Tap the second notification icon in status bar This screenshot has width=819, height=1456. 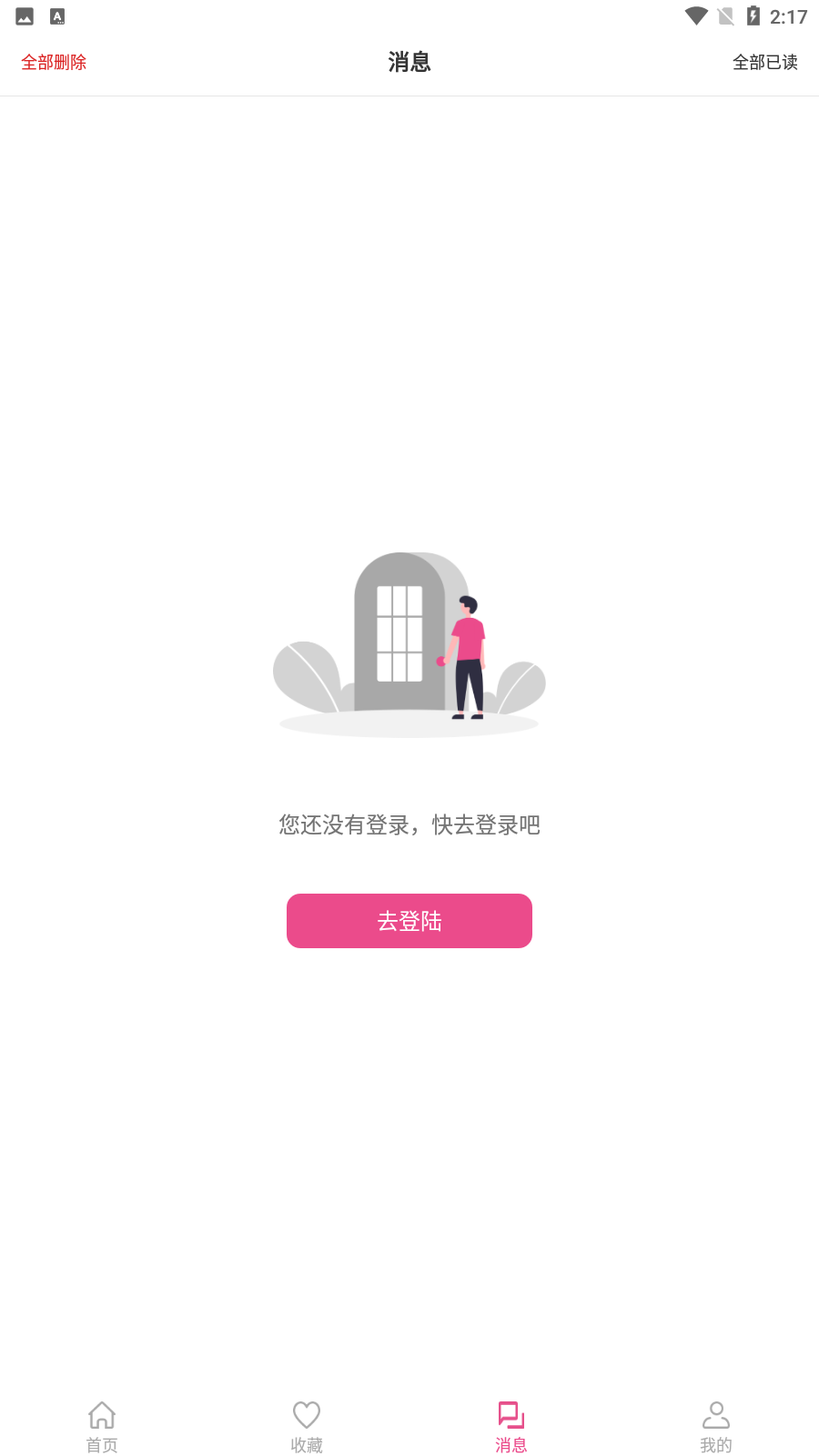click(56, 15)
